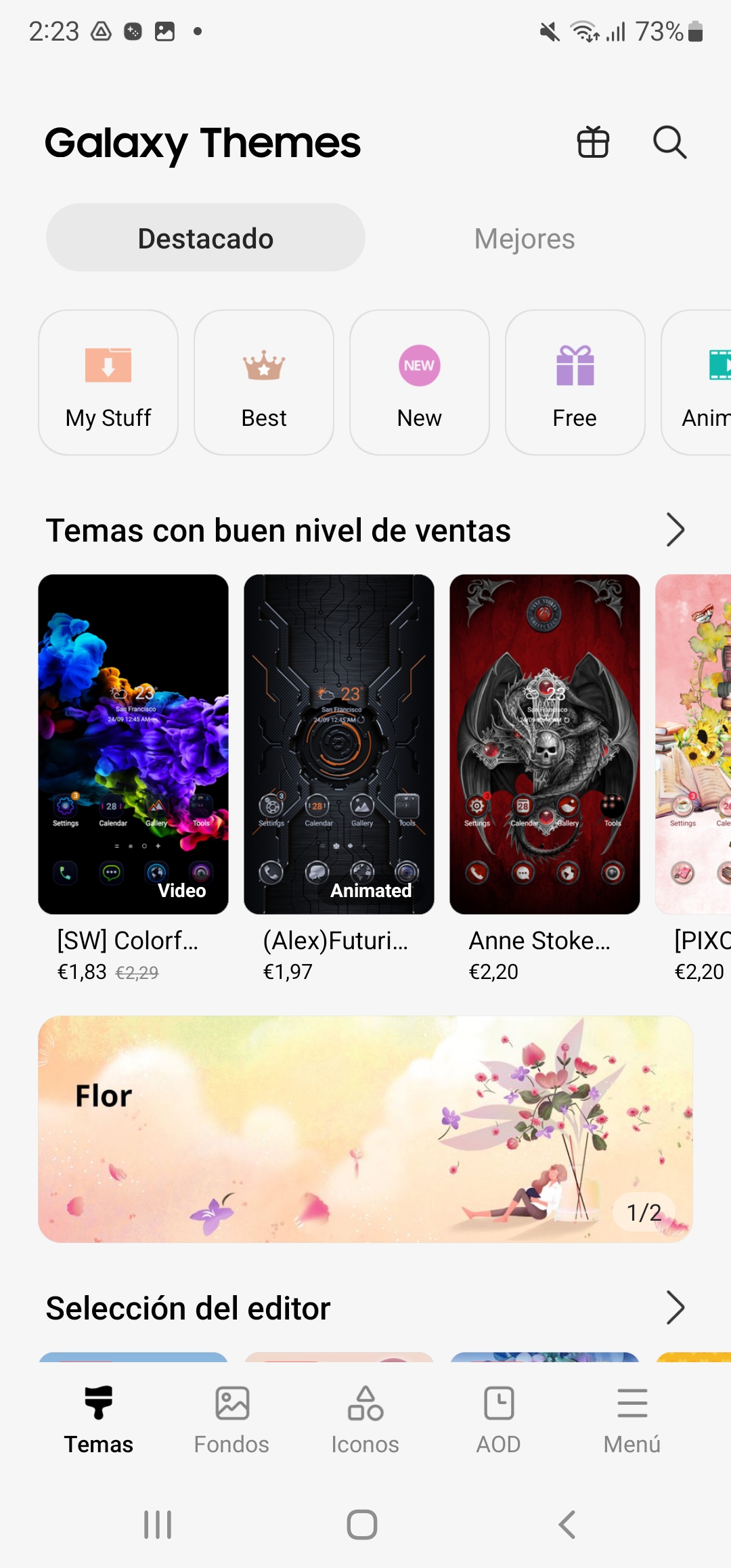Select the Destacado tab
Viewport: 731px width, 1568px height.
206,238
